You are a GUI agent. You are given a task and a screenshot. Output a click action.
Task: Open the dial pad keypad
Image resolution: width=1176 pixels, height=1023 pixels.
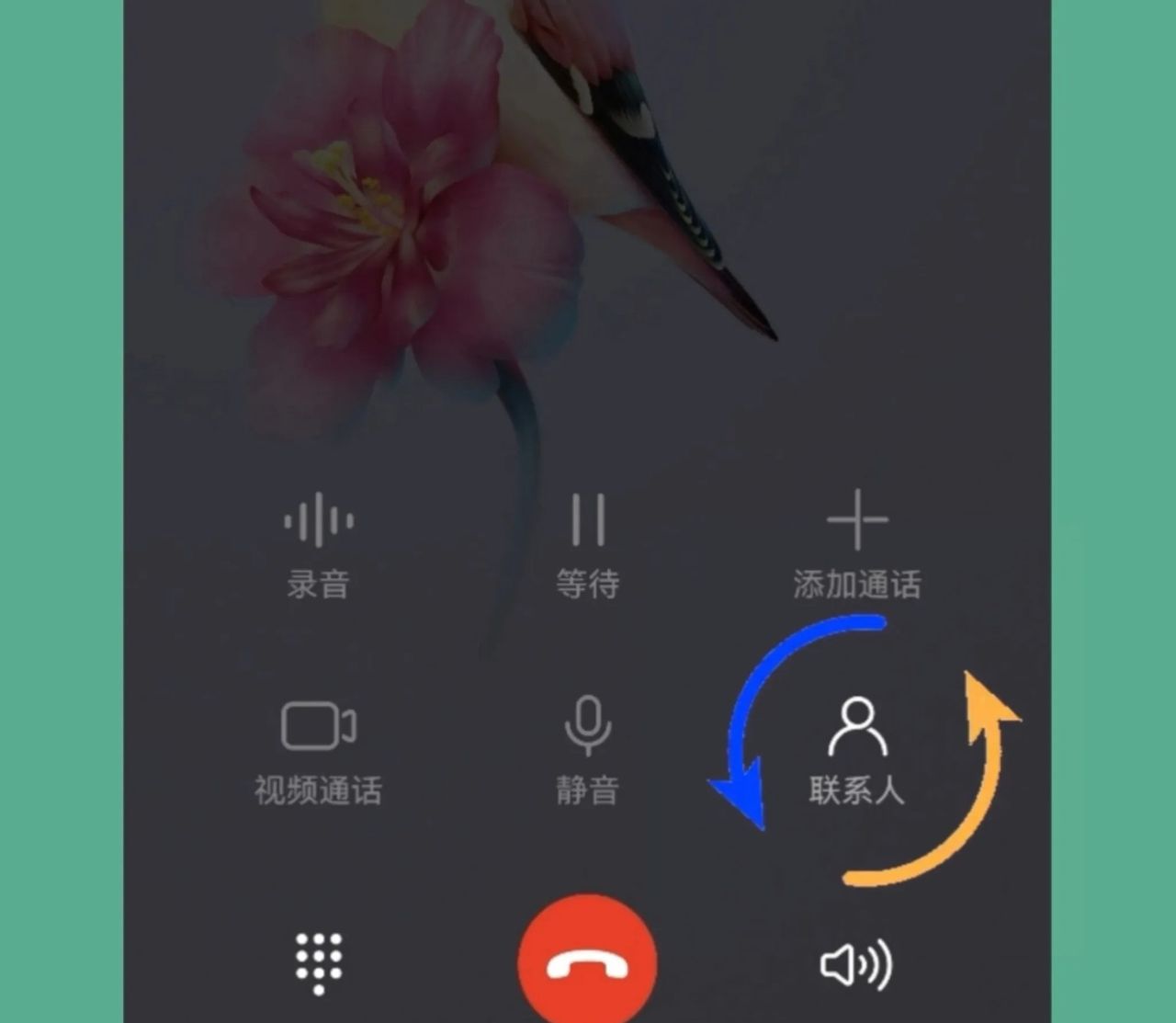tap(318, 964)
